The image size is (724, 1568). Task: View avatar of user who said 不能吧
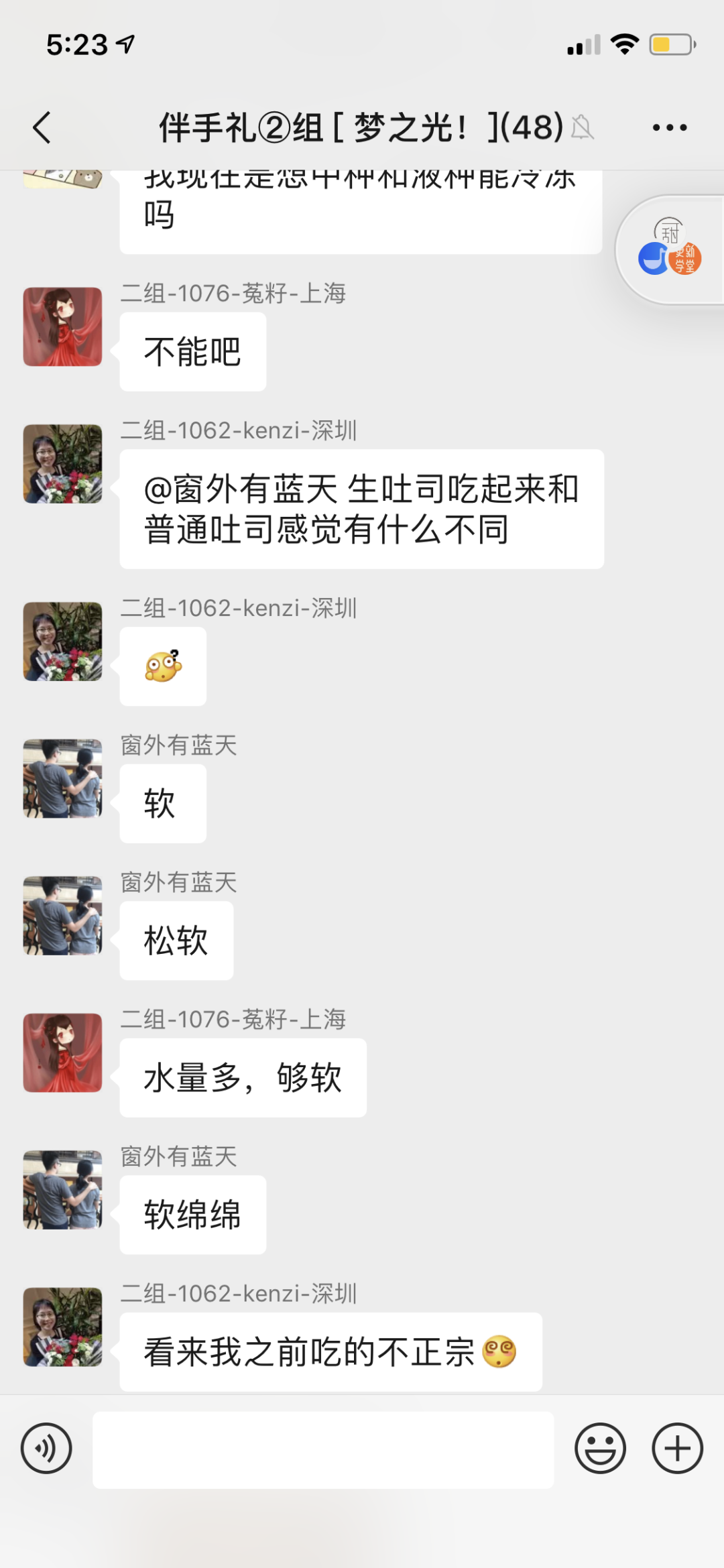62,326
